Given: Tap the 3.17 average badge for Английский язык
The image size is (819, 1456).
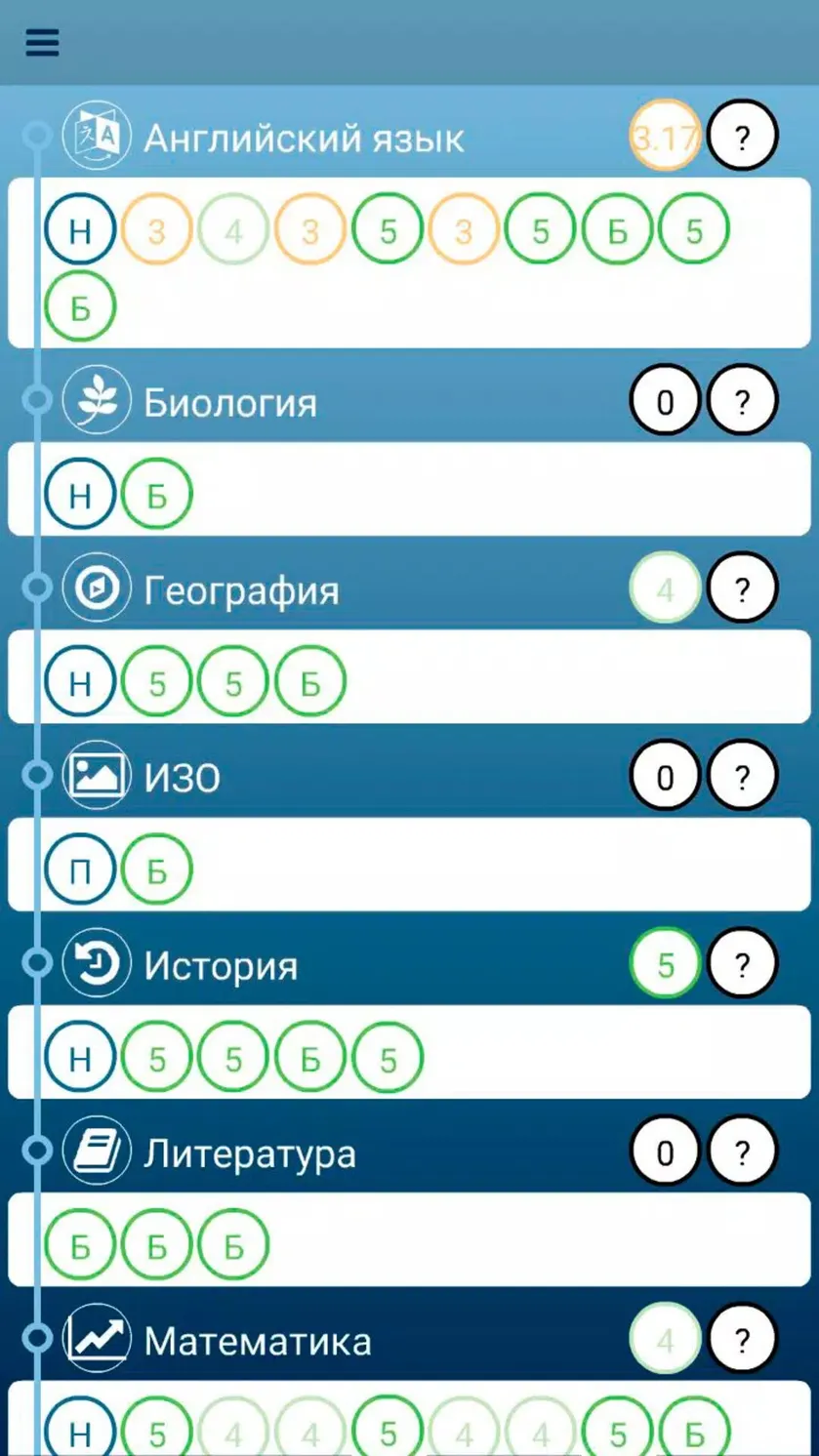Looking at the screenshot, I should pyautogui.click(x=665, y=137).
